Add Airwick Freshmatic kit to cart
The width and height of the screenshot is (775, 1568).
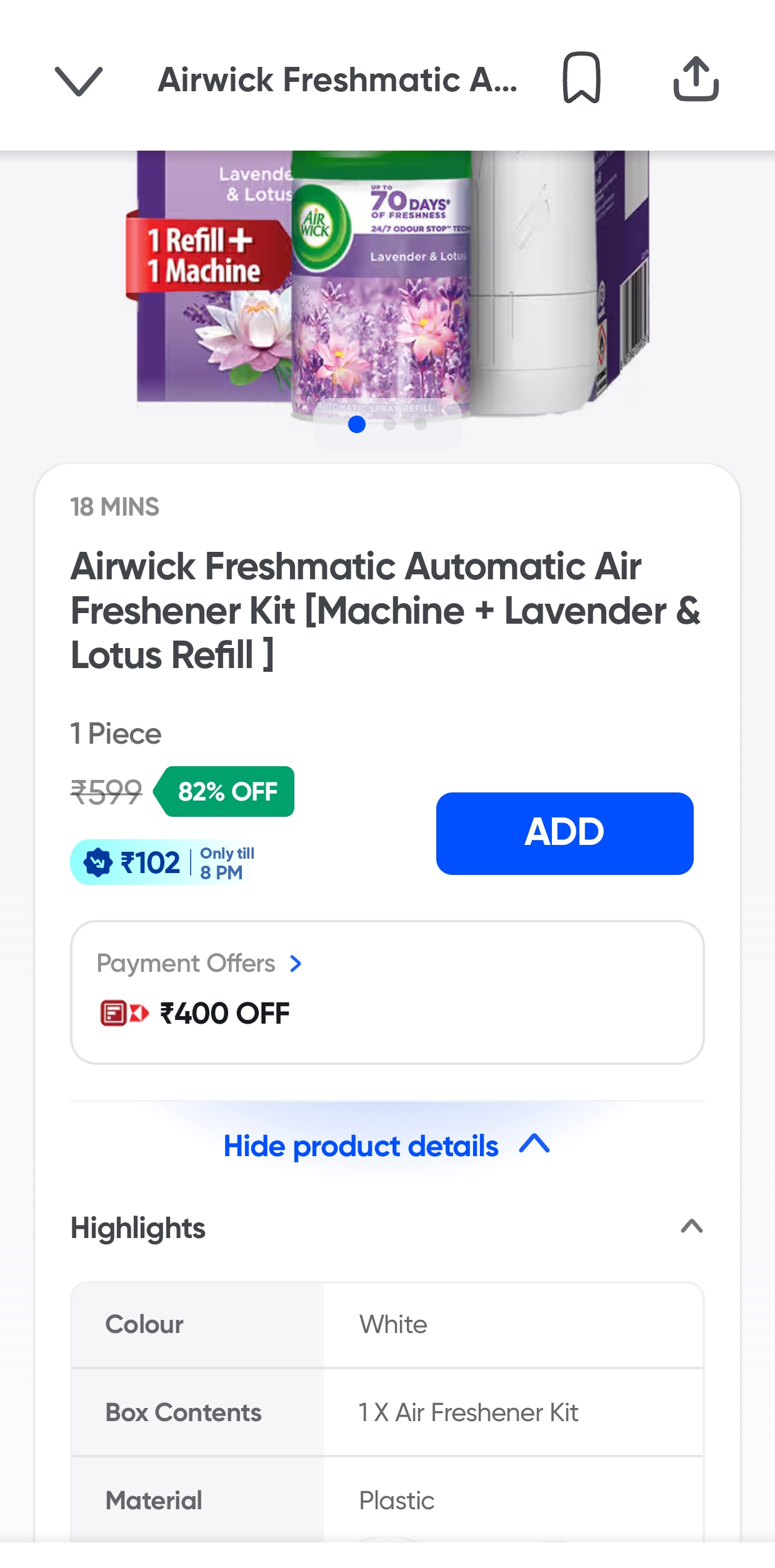[x=564, y=833]
